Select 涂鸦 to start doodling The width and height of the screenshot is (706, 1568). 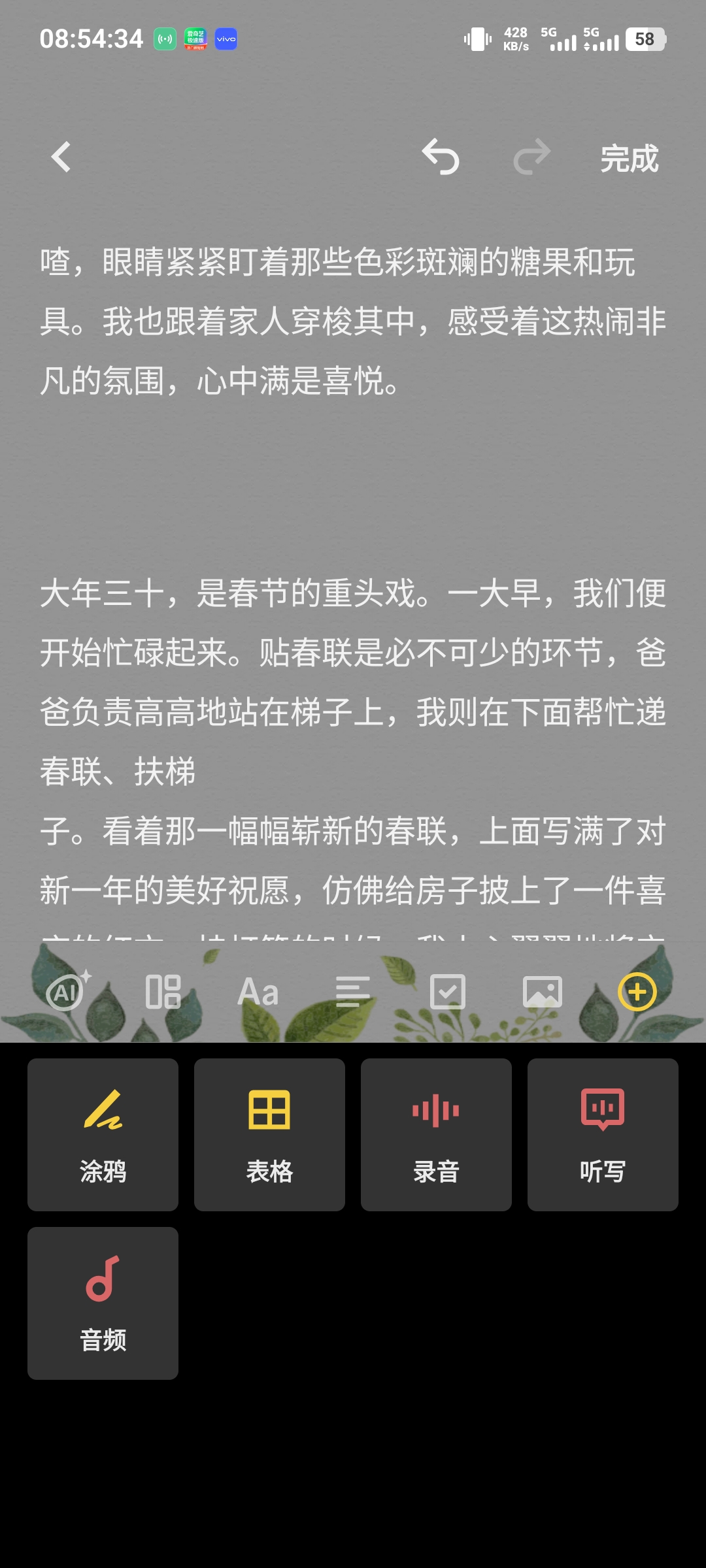point(103,1134)
